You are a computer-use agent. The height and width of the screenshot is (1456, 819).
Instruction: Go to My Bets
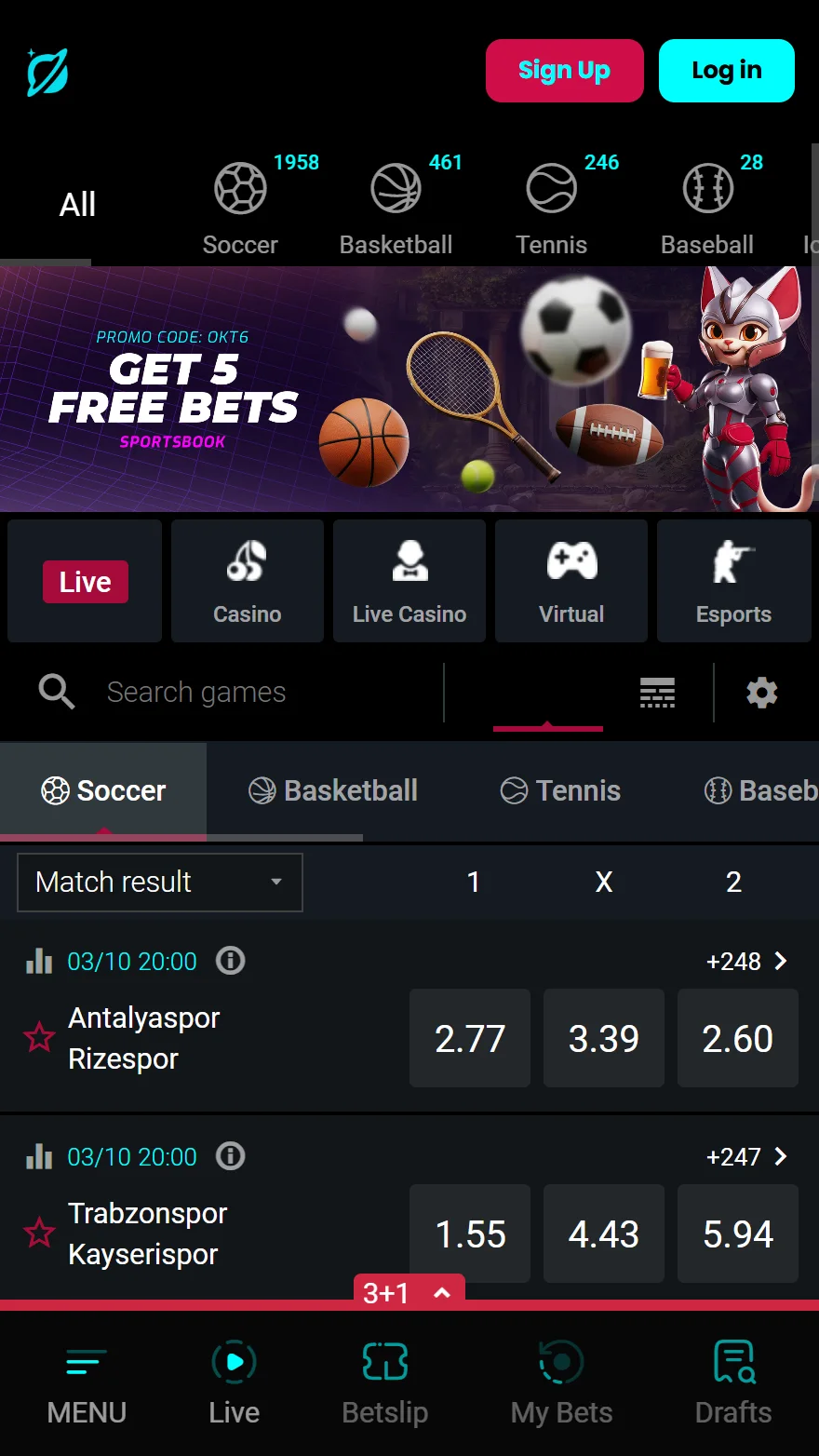[x=561, y=1384]
